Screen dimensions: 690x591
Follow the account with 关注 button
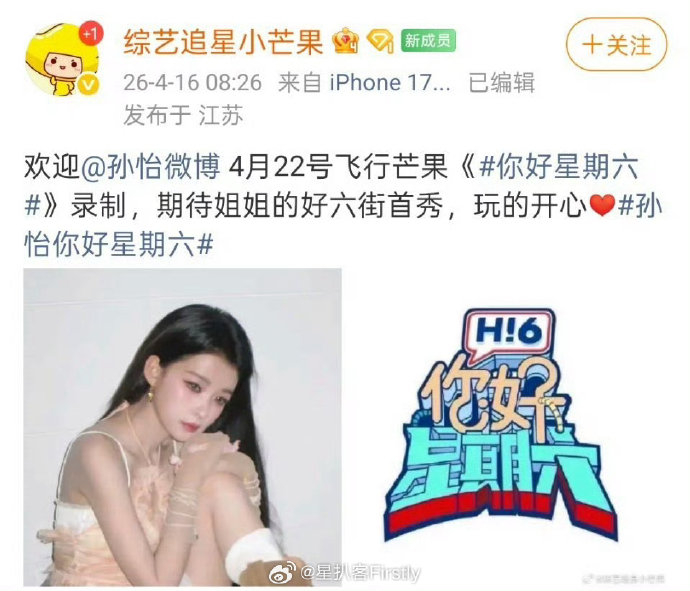coord(616,44)
